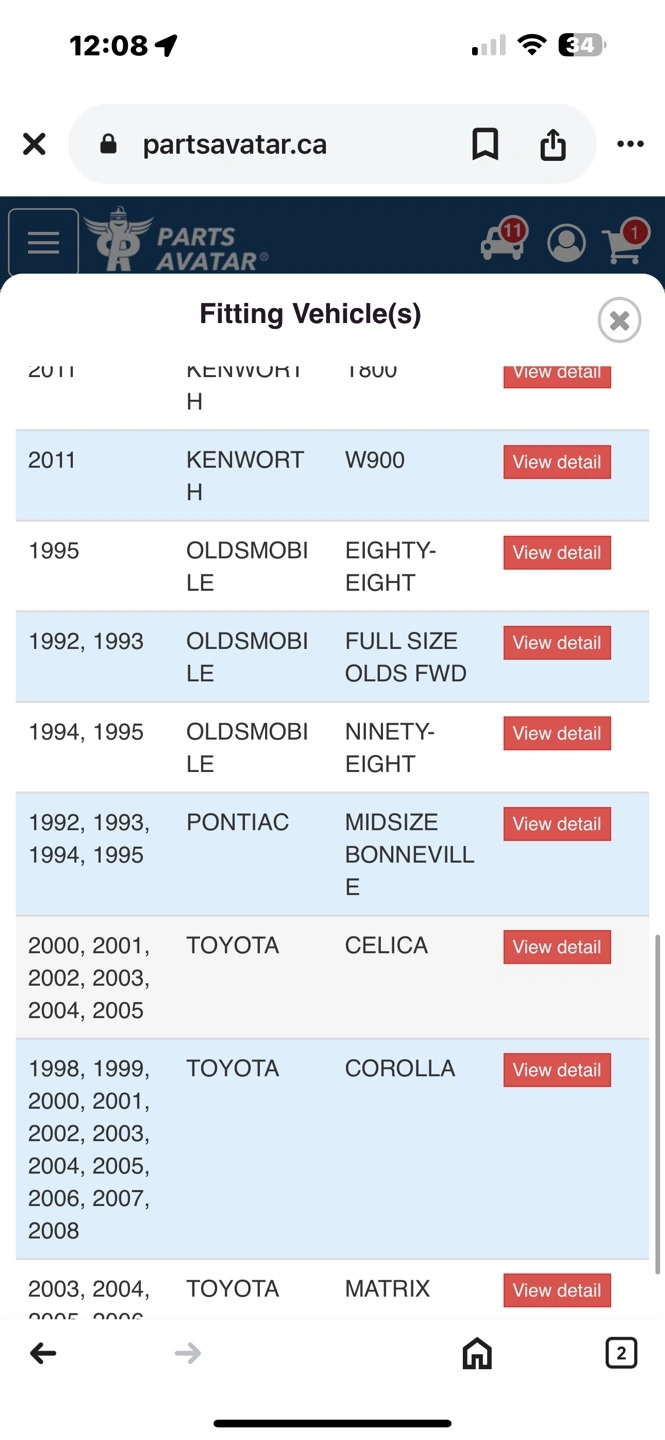Screen dimensions: 665x1440
Task: Go to the browser home page
Action: tap(477, 1353)
